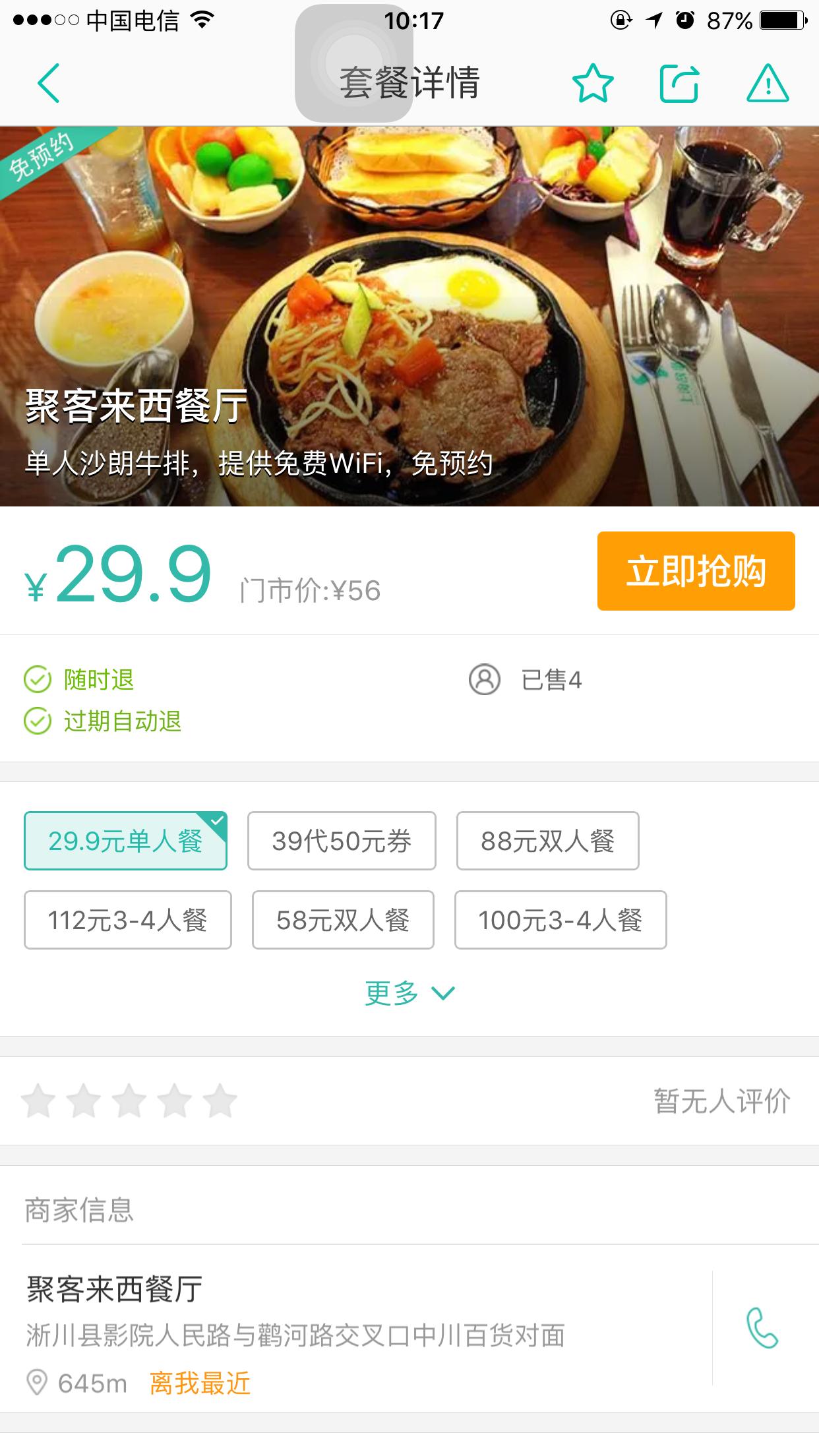The height and width of the screenshot is (1456, 819).
Task: Favorite this deal with the star icon
Action: (x=591, y=83)
